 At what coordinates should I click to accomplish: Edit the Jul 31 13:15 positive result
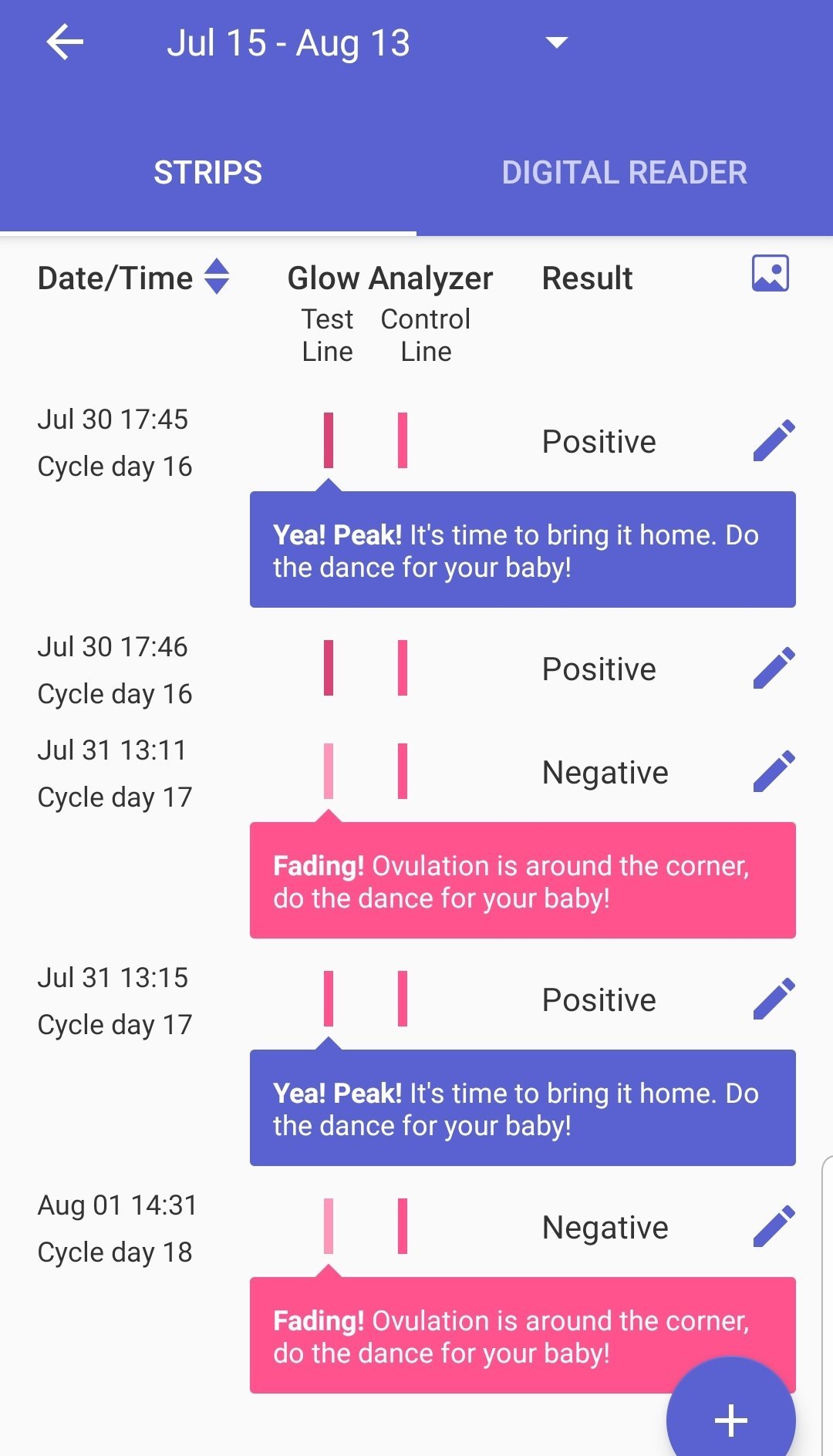(774, 999)
